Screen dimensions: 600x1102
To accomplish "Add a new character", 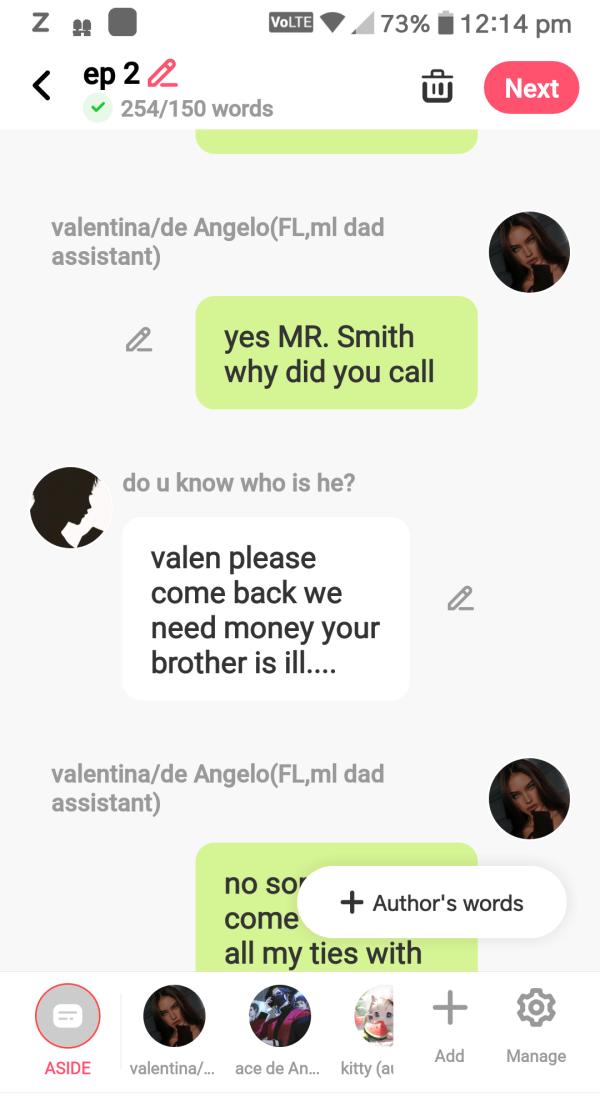I will [x=449, y=1020].
